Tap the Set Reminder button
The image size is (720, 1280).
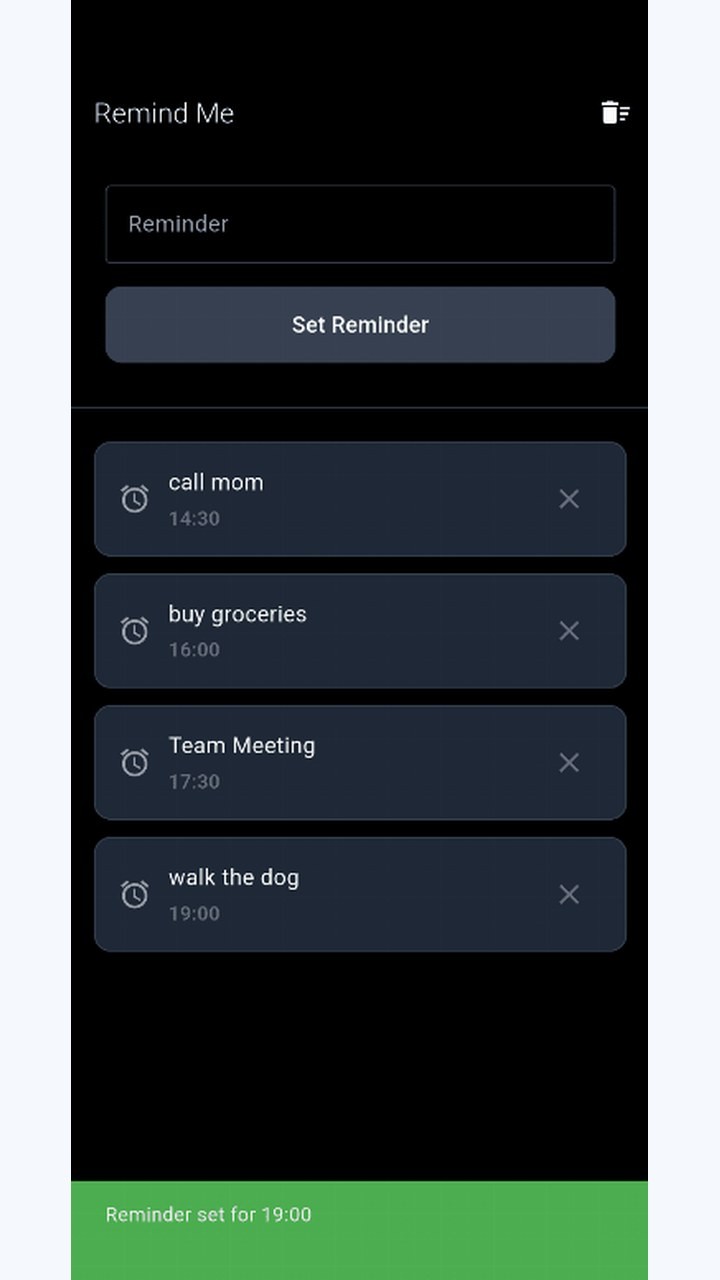360,325
